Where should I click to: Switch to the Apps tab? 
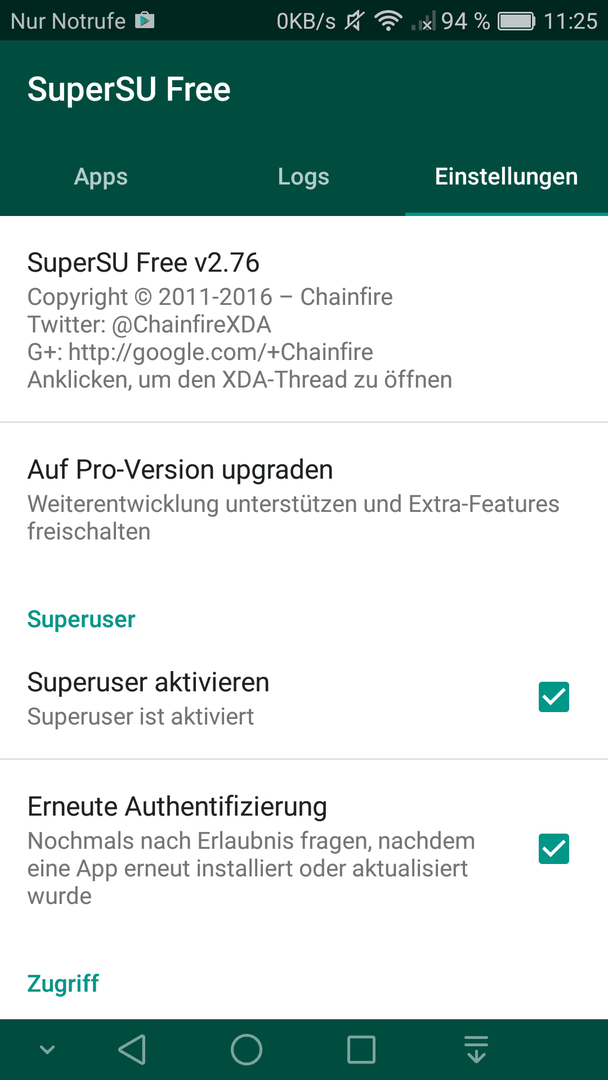(x=101, y=176)
